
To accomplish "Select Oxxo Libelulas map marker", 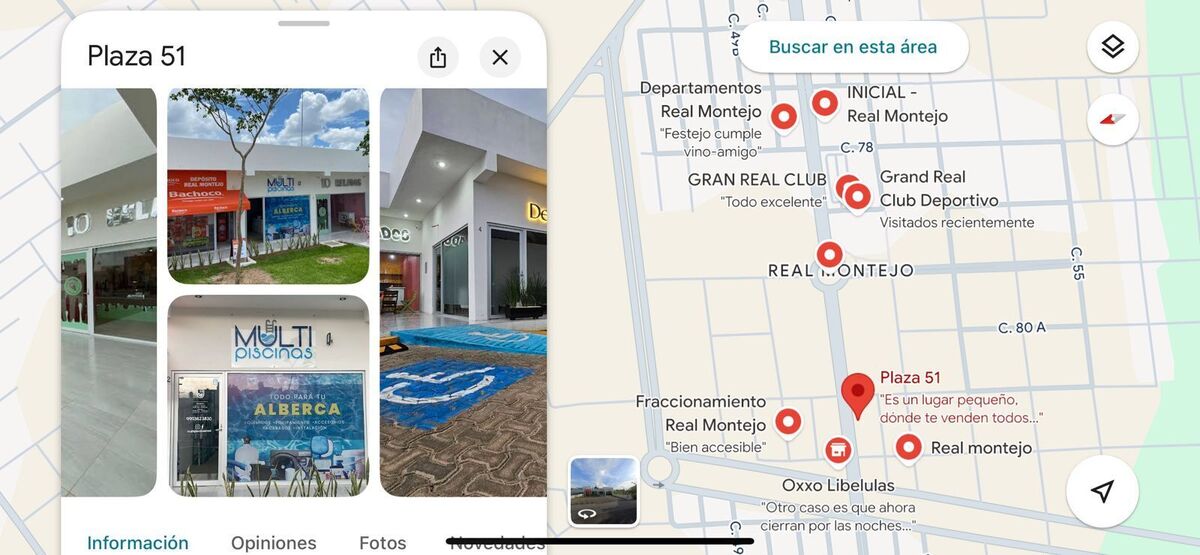I will click(838, 450).
